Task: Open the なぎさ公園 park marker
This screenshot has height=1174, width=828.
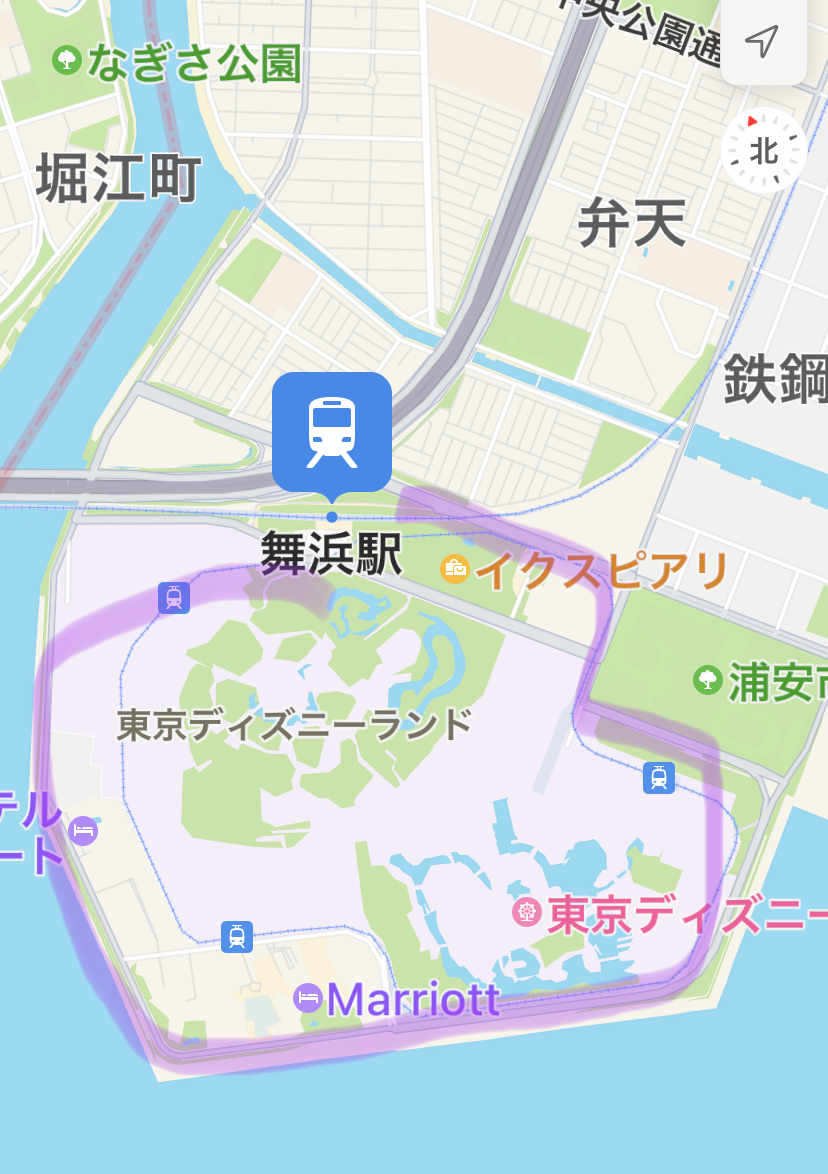Action: 67,61
